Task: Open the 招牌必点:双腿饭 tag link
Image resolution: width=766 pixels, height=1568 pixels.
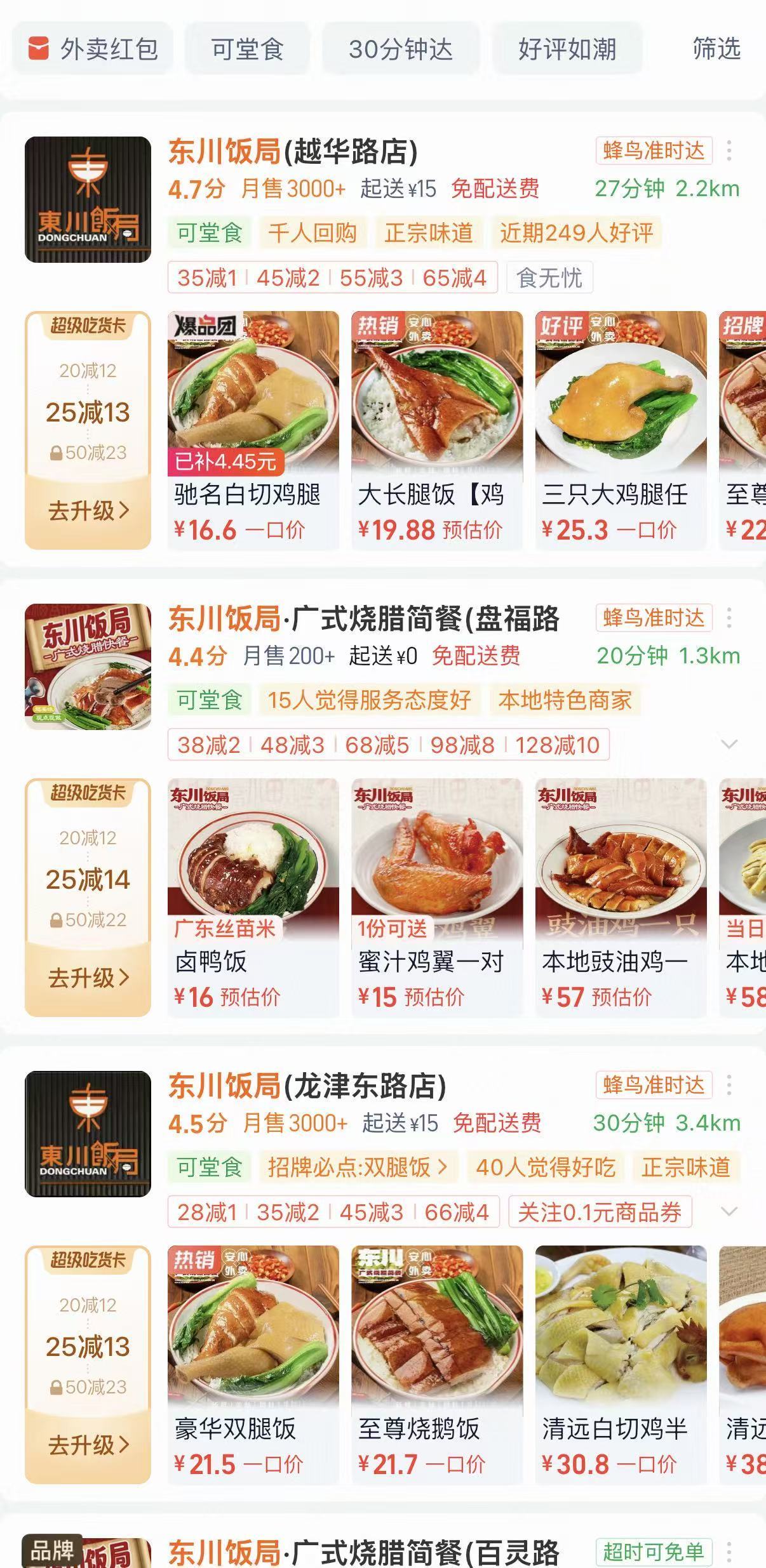Action: [358, 1167]
